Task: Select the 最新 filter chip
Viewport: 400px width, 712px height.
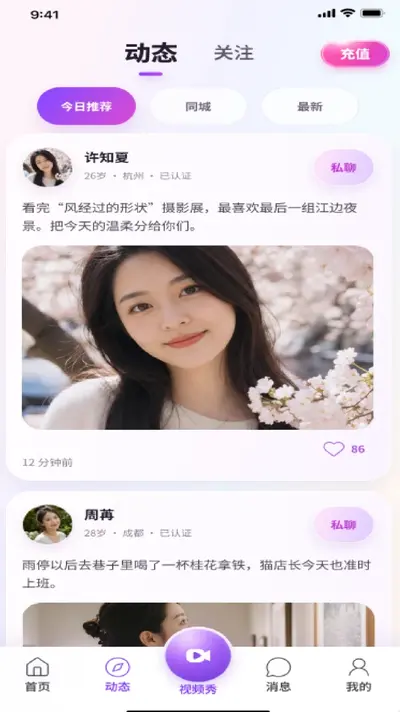Action: (310, 107)
